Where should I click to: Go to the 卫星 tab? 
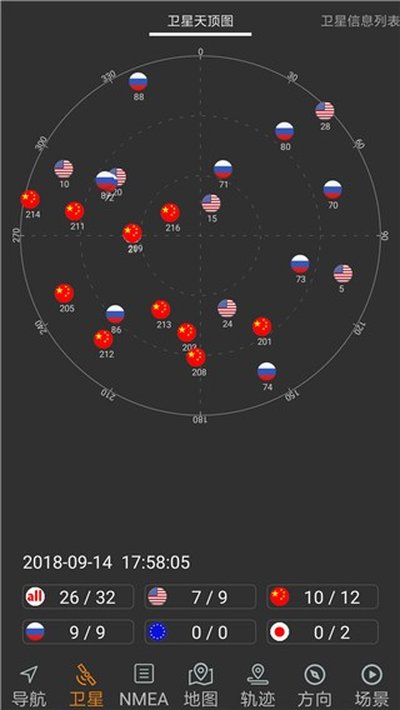pyautogui.click(x=86, y=686)
